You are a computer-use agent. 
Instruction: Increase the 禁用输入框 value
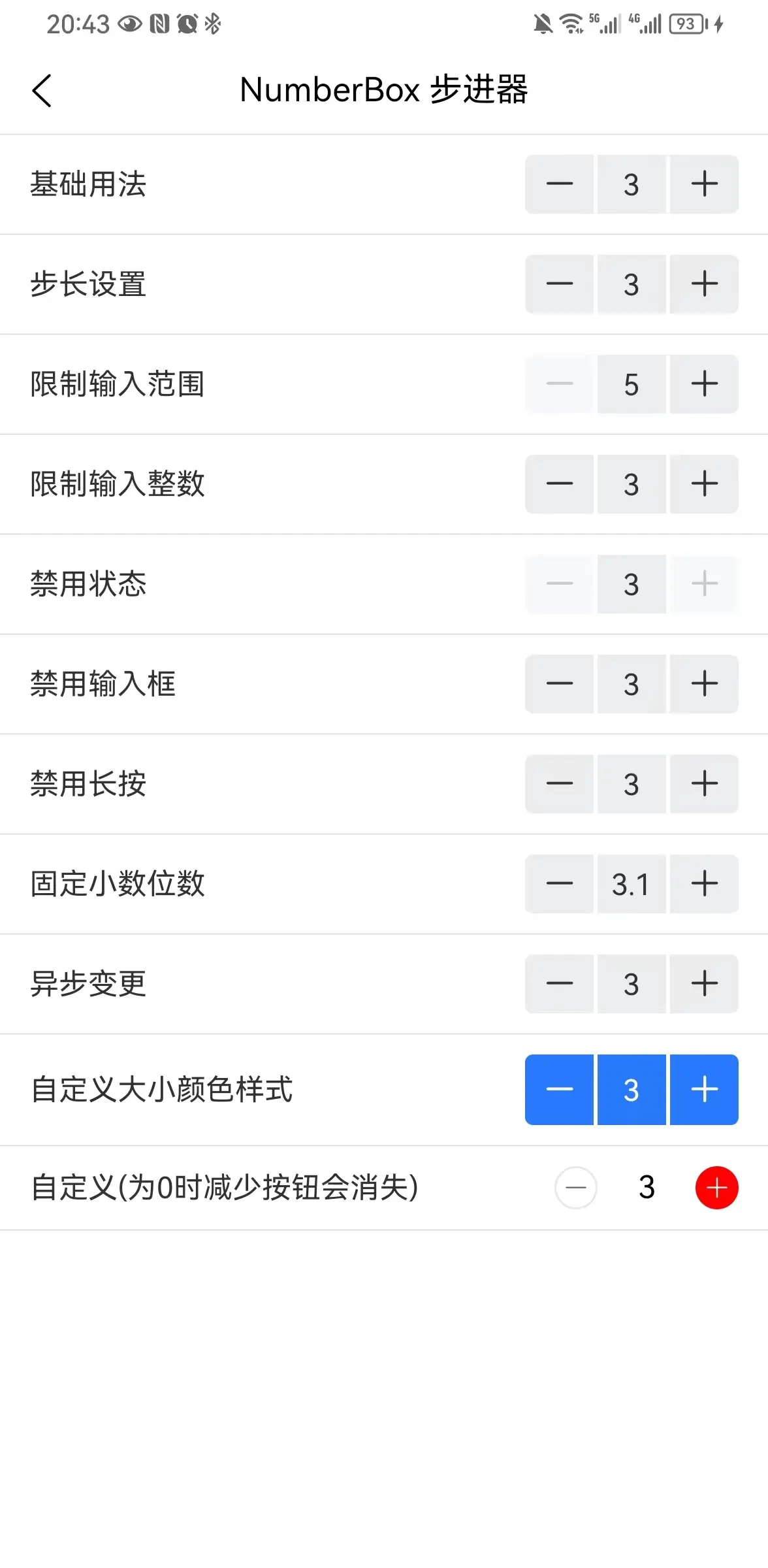(704, 684)
